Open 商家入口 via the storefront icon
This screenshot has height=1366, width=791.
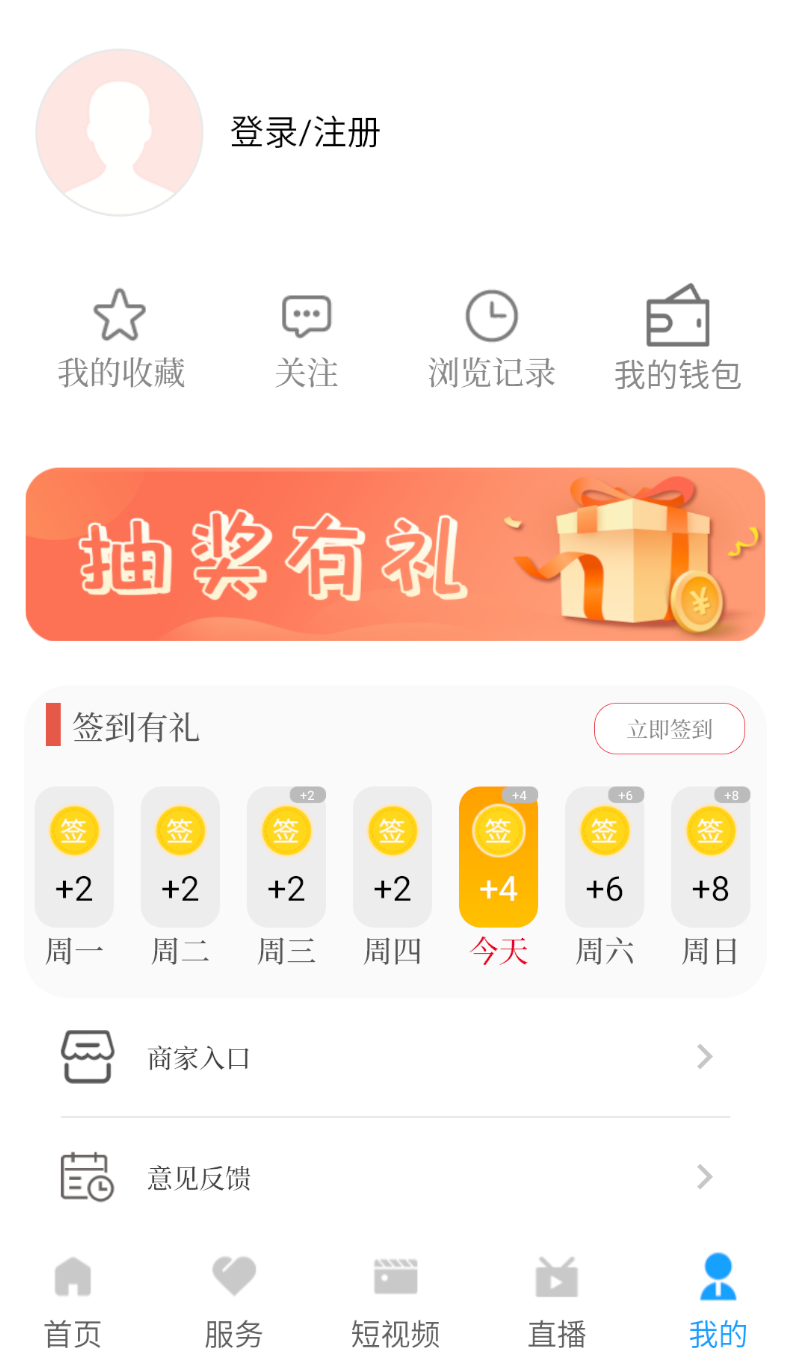coord(86,1056)
